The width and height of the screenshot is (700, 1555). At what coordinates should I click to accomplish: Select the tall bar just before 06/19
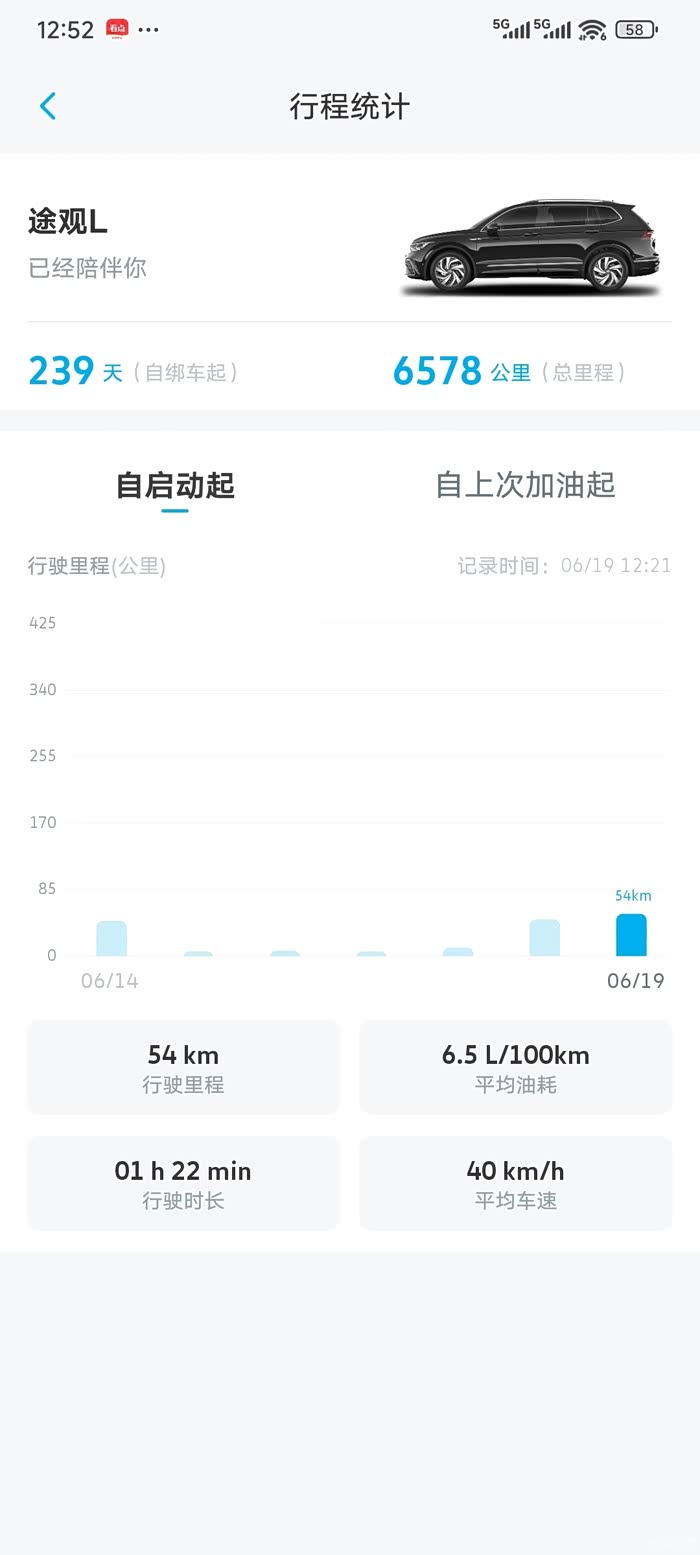(x=544, y=937)
